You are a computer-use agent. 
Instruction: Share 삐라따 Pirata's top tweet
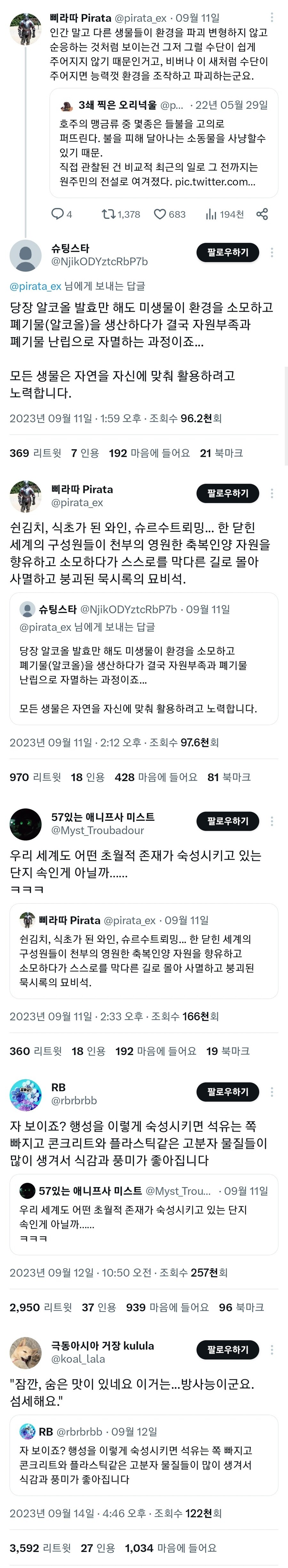262,214
